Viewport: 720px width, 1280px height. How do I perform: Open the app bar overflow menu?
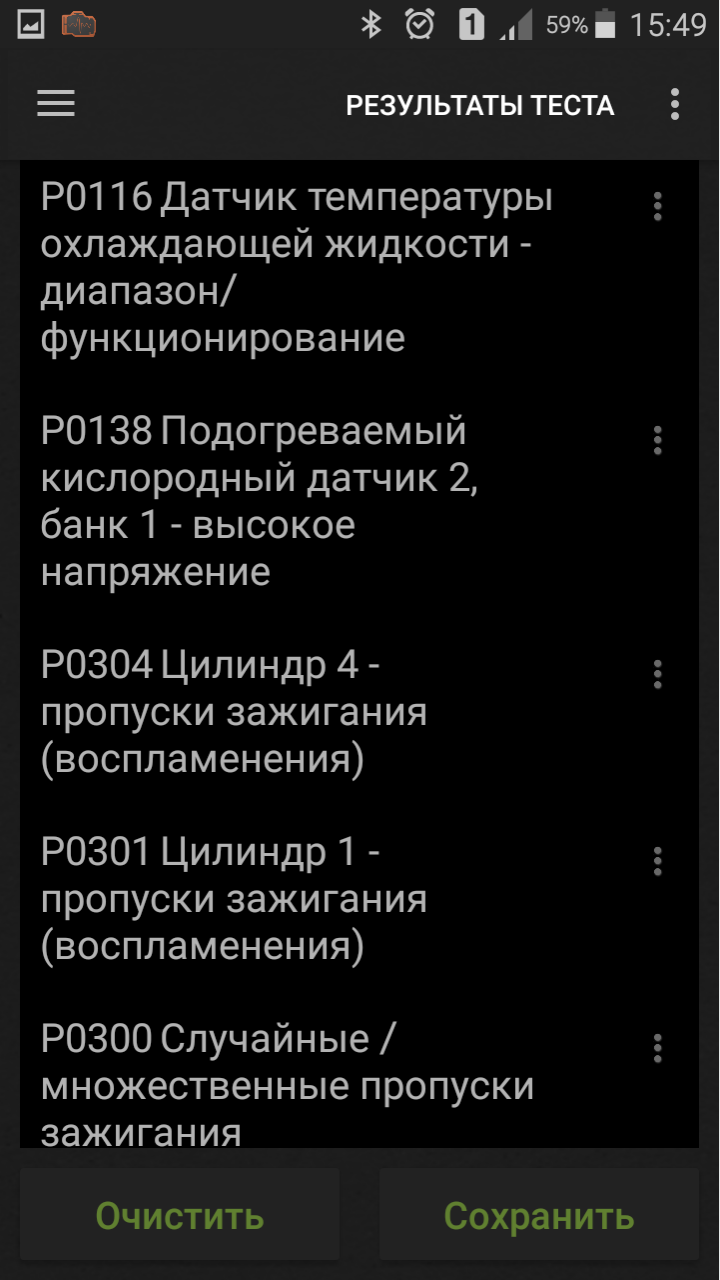point(676,104)
